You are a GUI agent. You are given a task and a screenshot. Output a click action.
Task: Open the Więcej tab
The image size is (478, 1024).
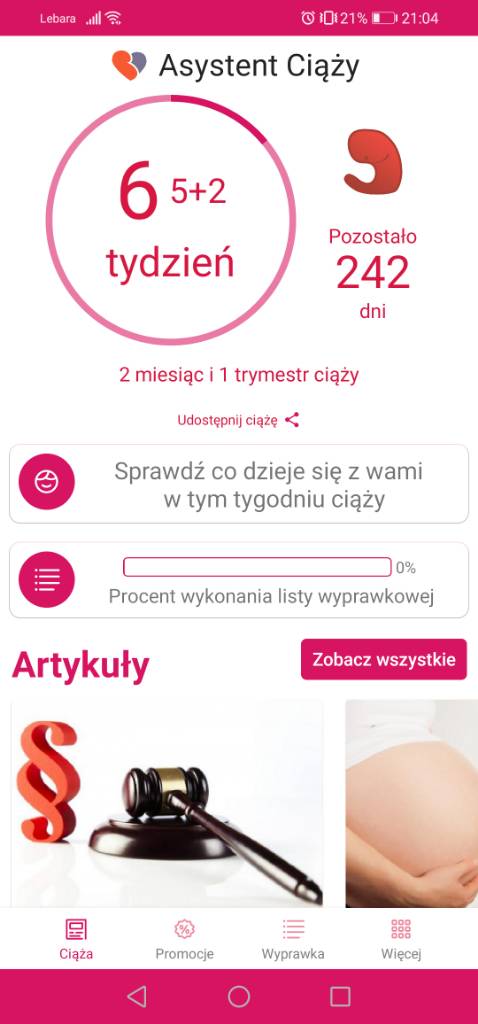pyautogui.click(x=401, y=938)
